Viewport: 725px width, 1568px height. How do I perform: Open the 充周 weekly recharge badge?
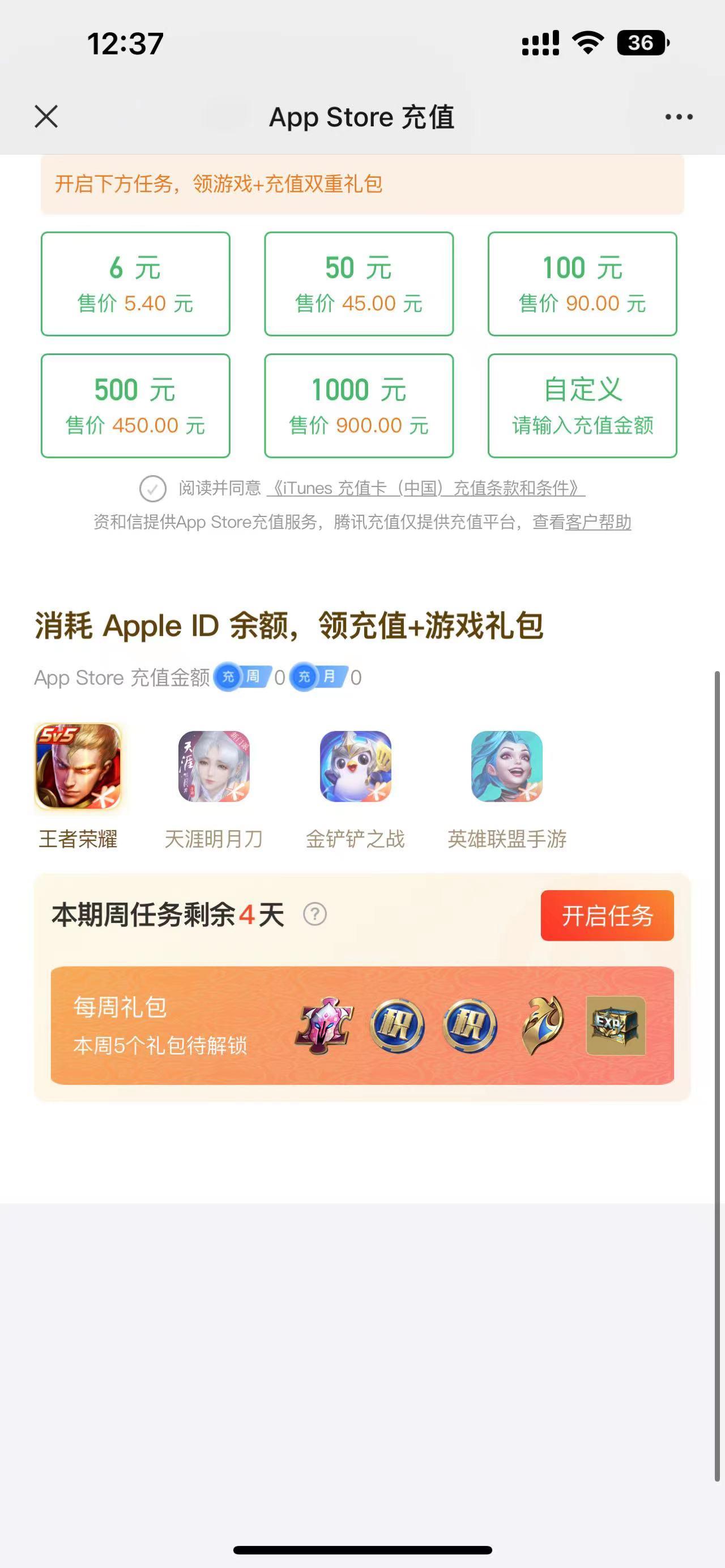243,677
